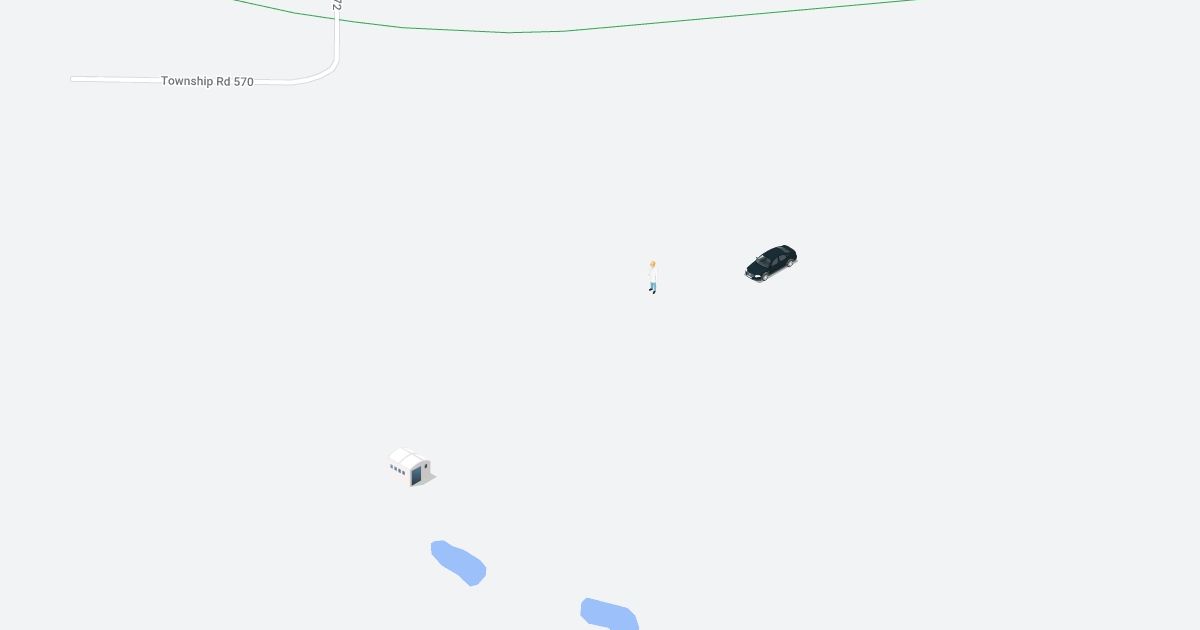Select the person marker on the map

pos(652,277)
